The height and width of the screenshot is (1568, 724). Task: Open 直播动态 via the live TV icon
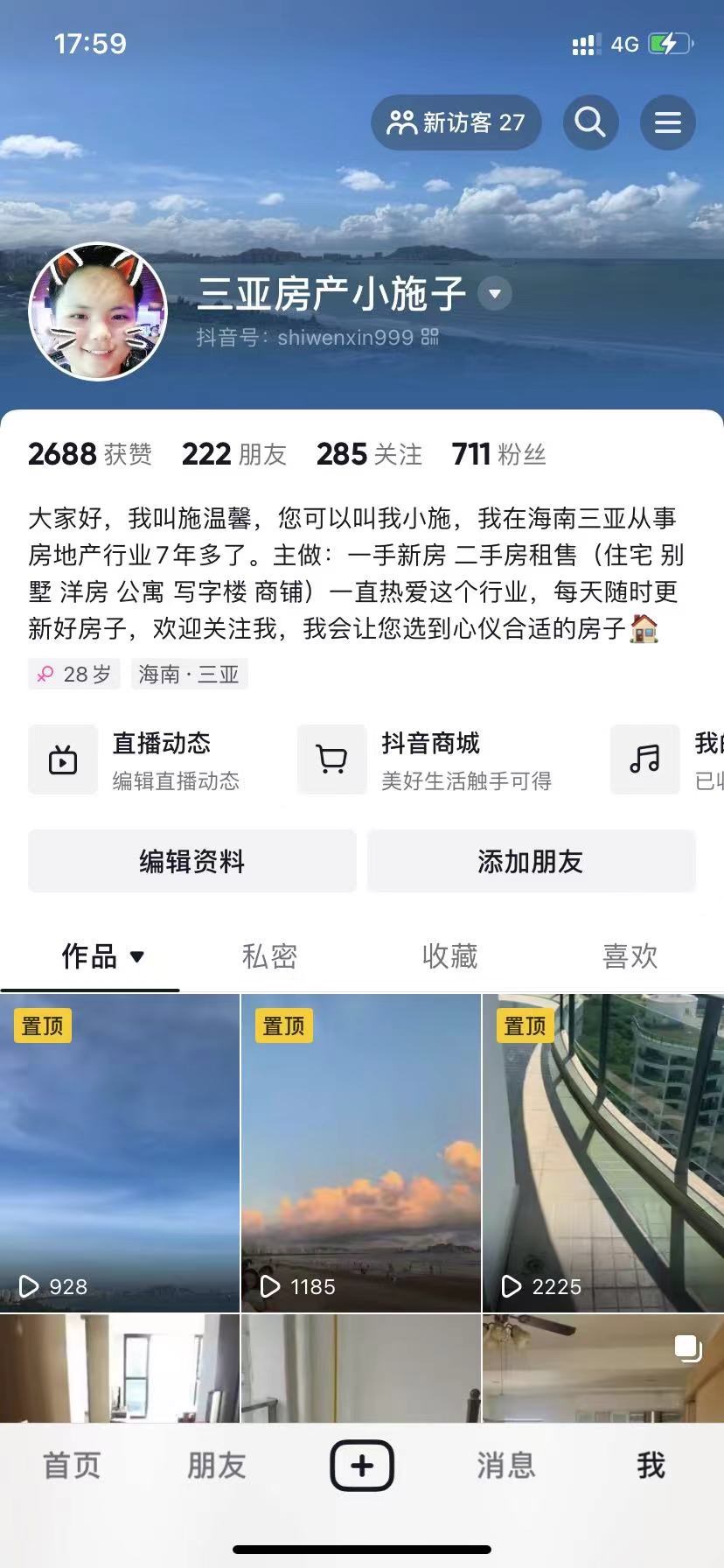coord(63,759)
